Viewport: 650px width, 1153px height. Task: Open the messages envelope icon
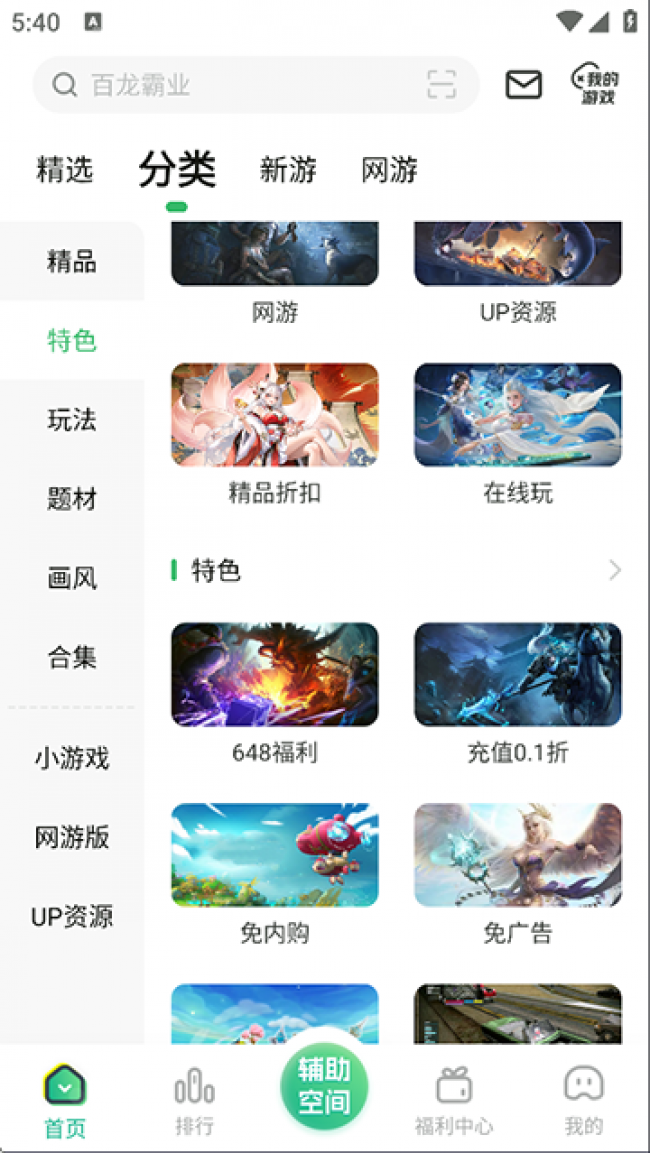click(523, 85)
